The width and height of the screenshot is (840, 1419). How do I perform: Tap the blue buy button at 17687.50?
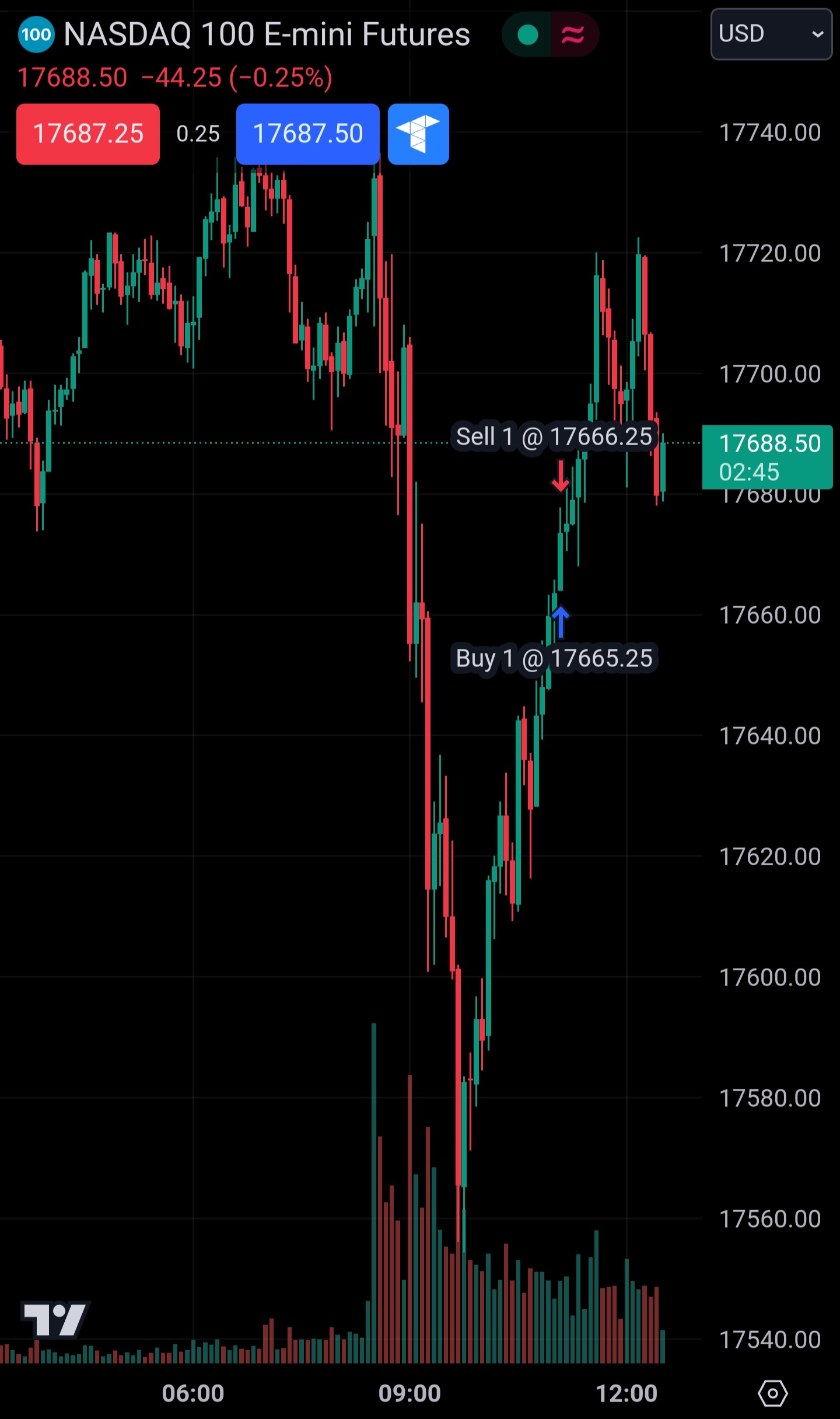308,134
